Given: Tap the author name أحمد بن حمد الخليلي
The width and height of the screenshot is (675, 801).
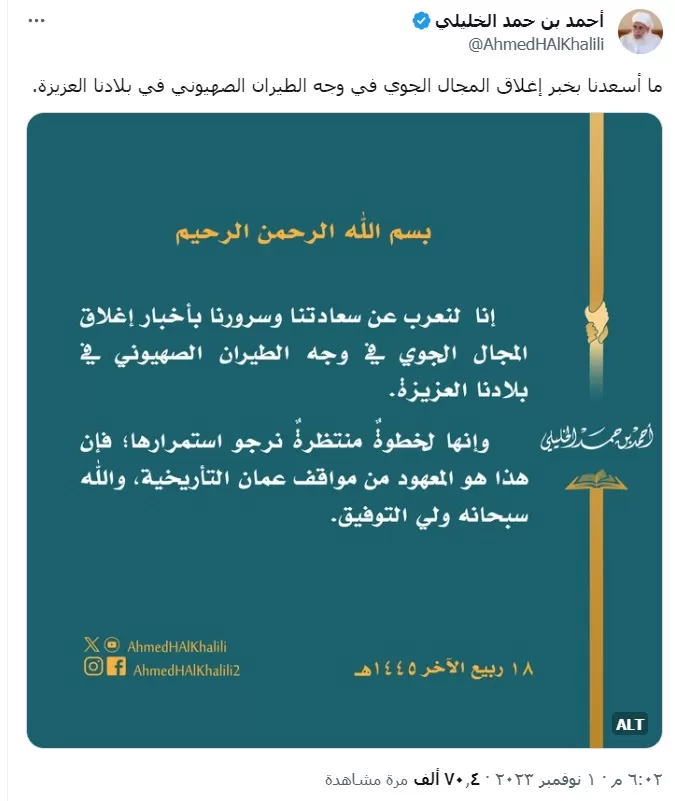Looking at the screenshot, I should point(519,21).
